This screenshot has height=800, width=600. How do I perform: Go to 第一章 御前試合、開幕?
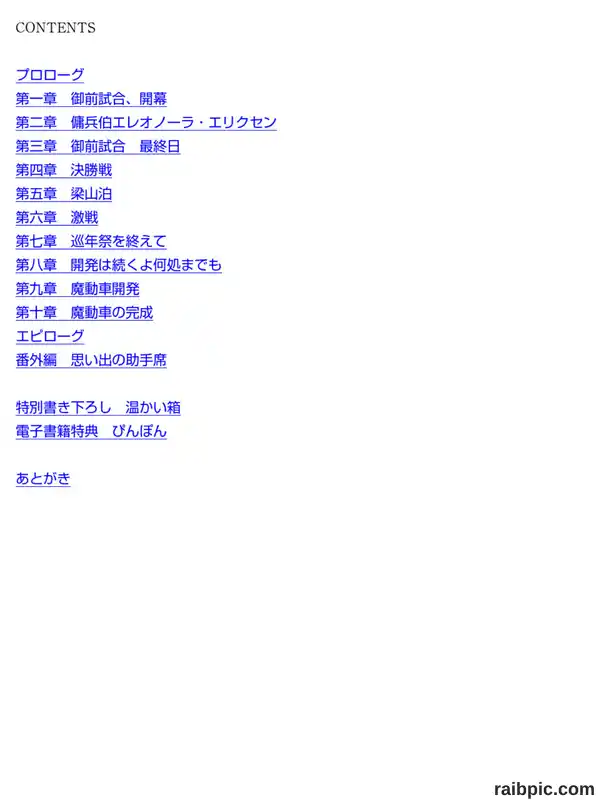(91, 99)
